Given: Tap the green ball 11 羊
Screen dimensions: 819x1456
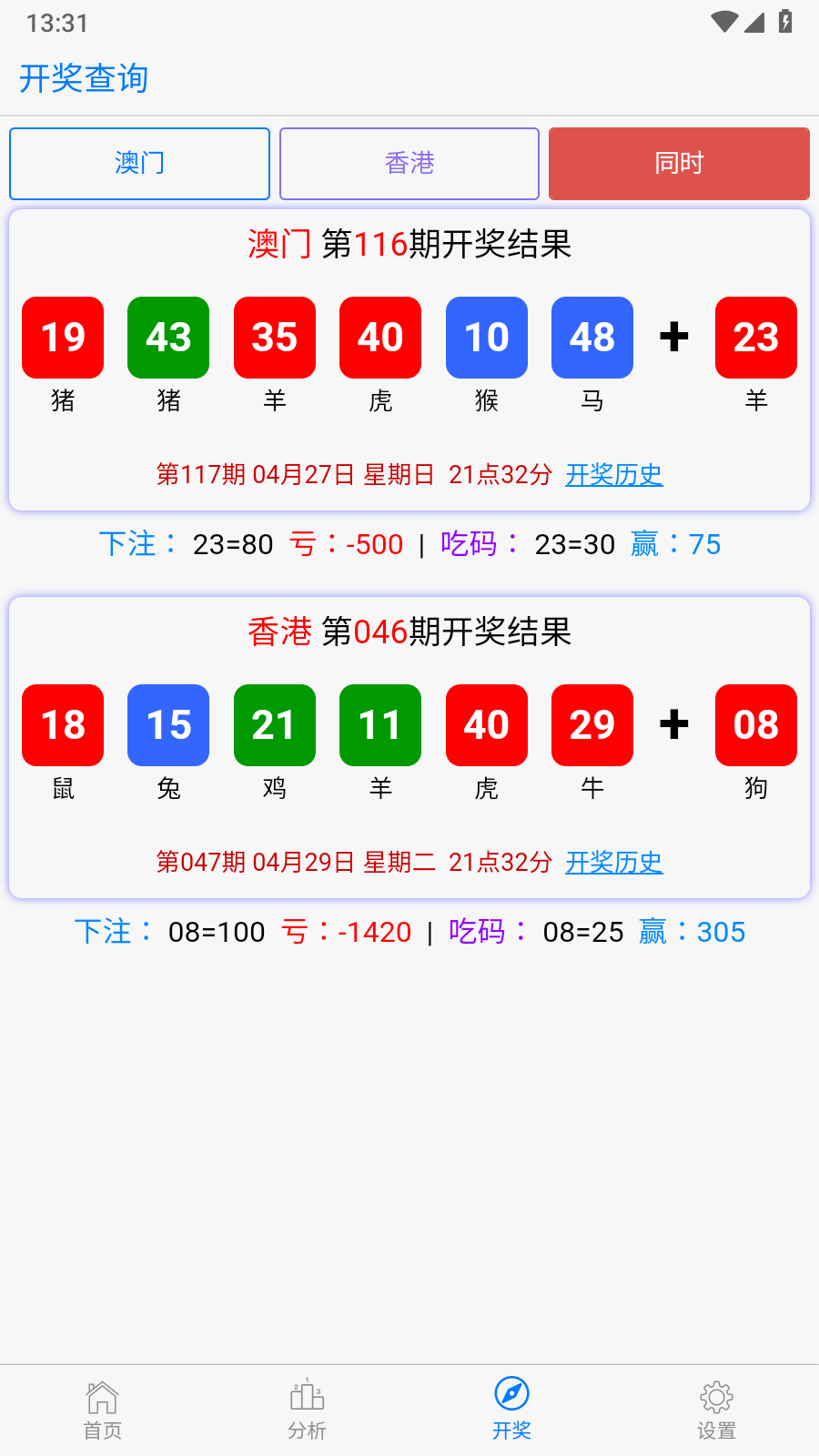Looking at the screenshot, I should (x=379, y=725).
